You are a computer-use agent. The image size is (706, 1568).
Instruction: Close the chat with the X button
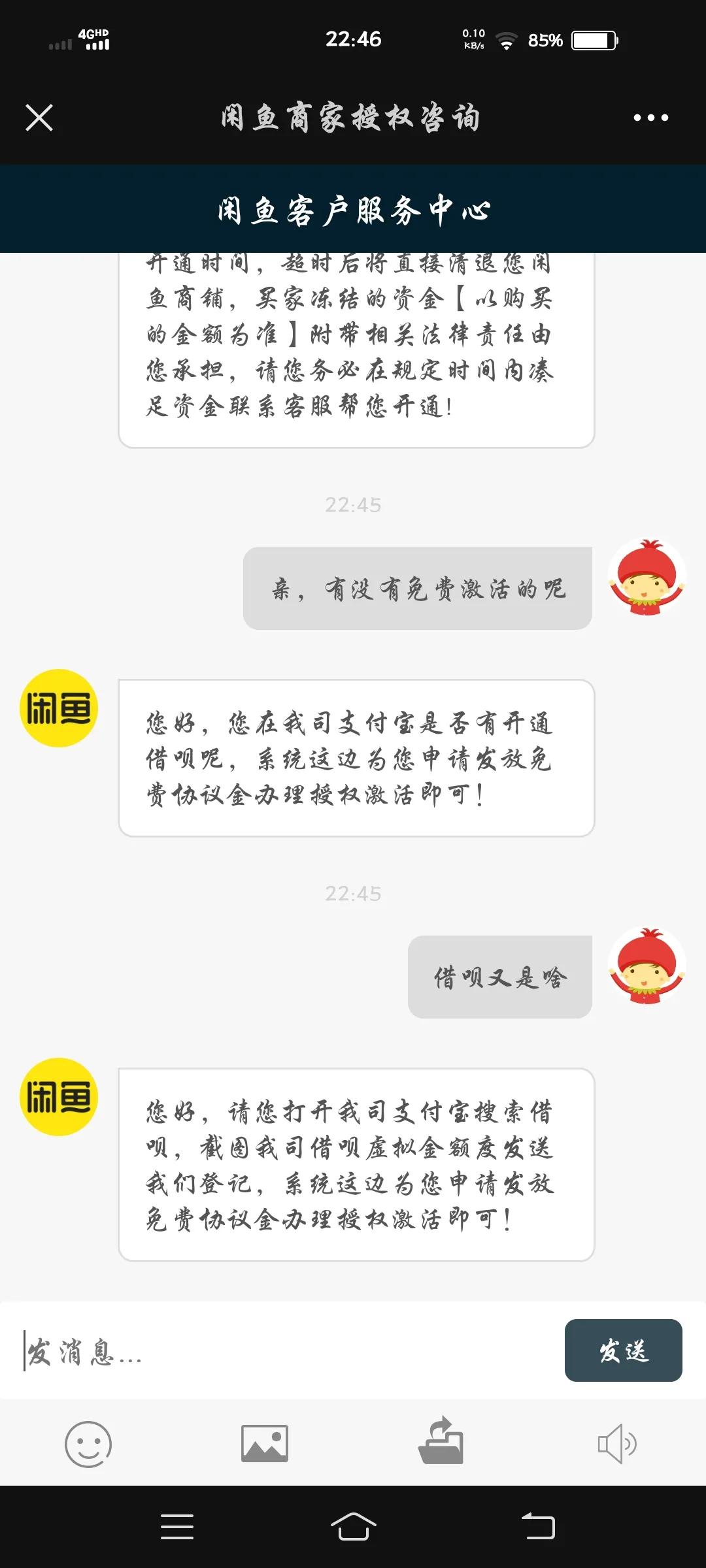pos(39,118)
